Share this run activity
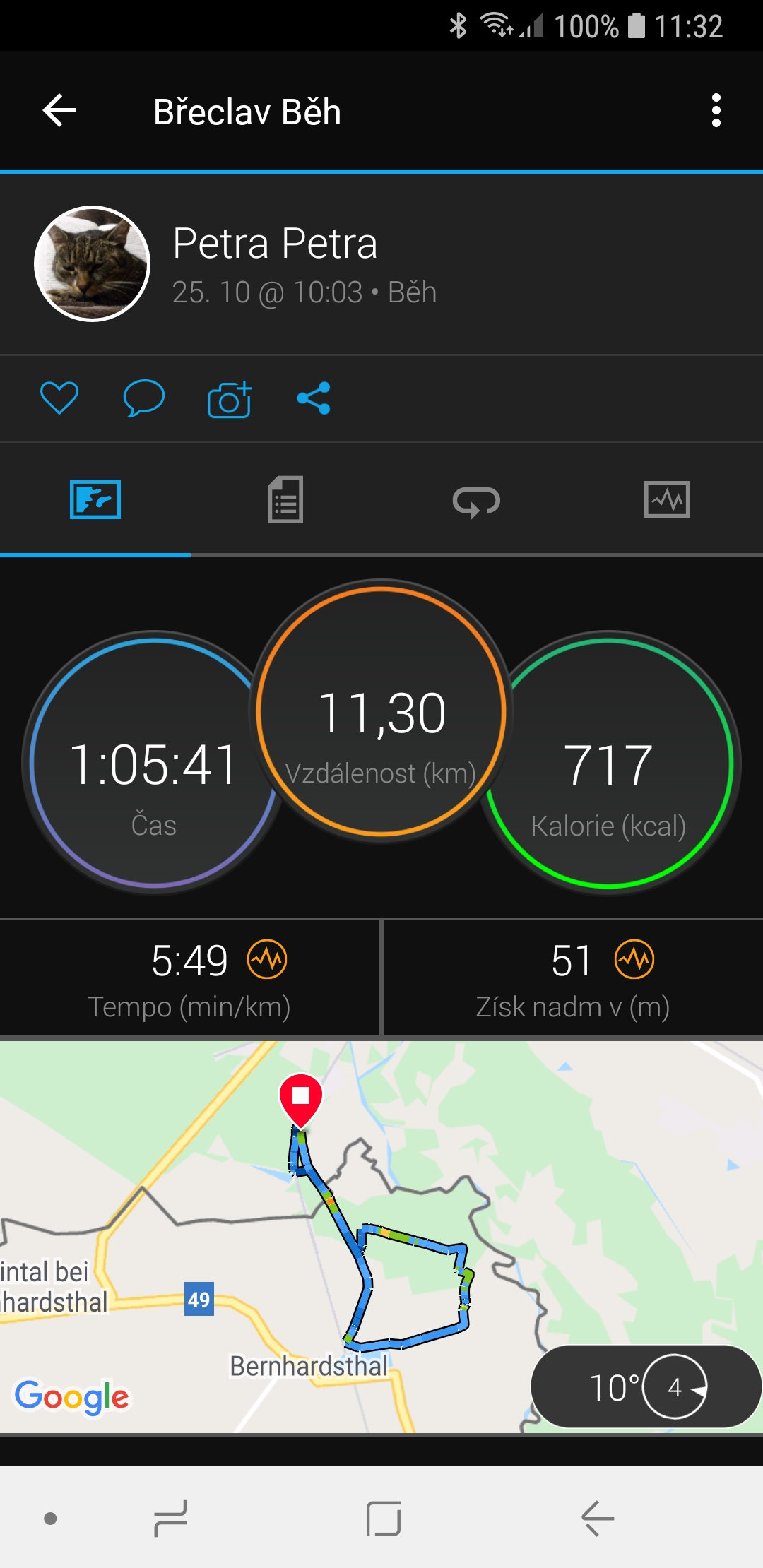763x1568 pixels. tap(314, 398)
